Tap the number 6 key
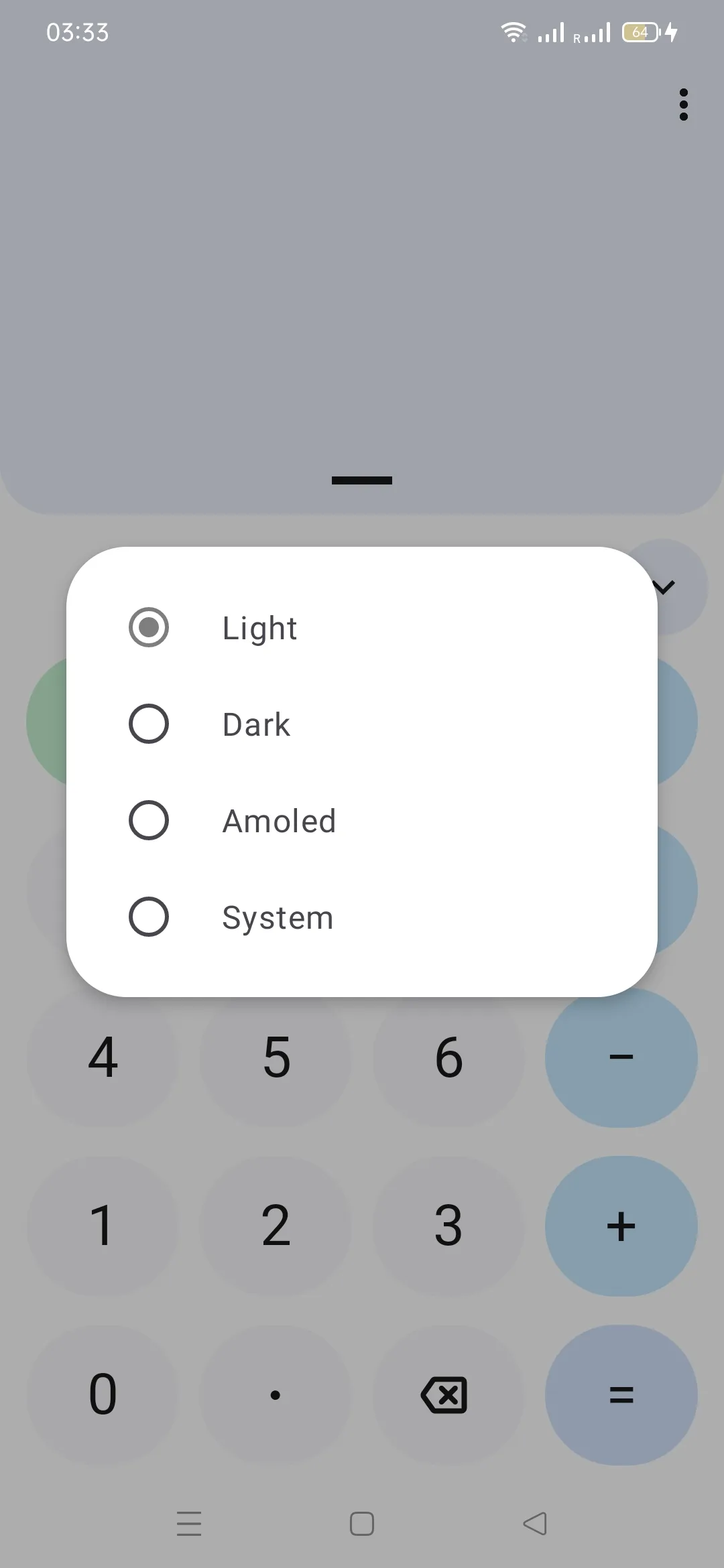 [x=448, y=1058]
